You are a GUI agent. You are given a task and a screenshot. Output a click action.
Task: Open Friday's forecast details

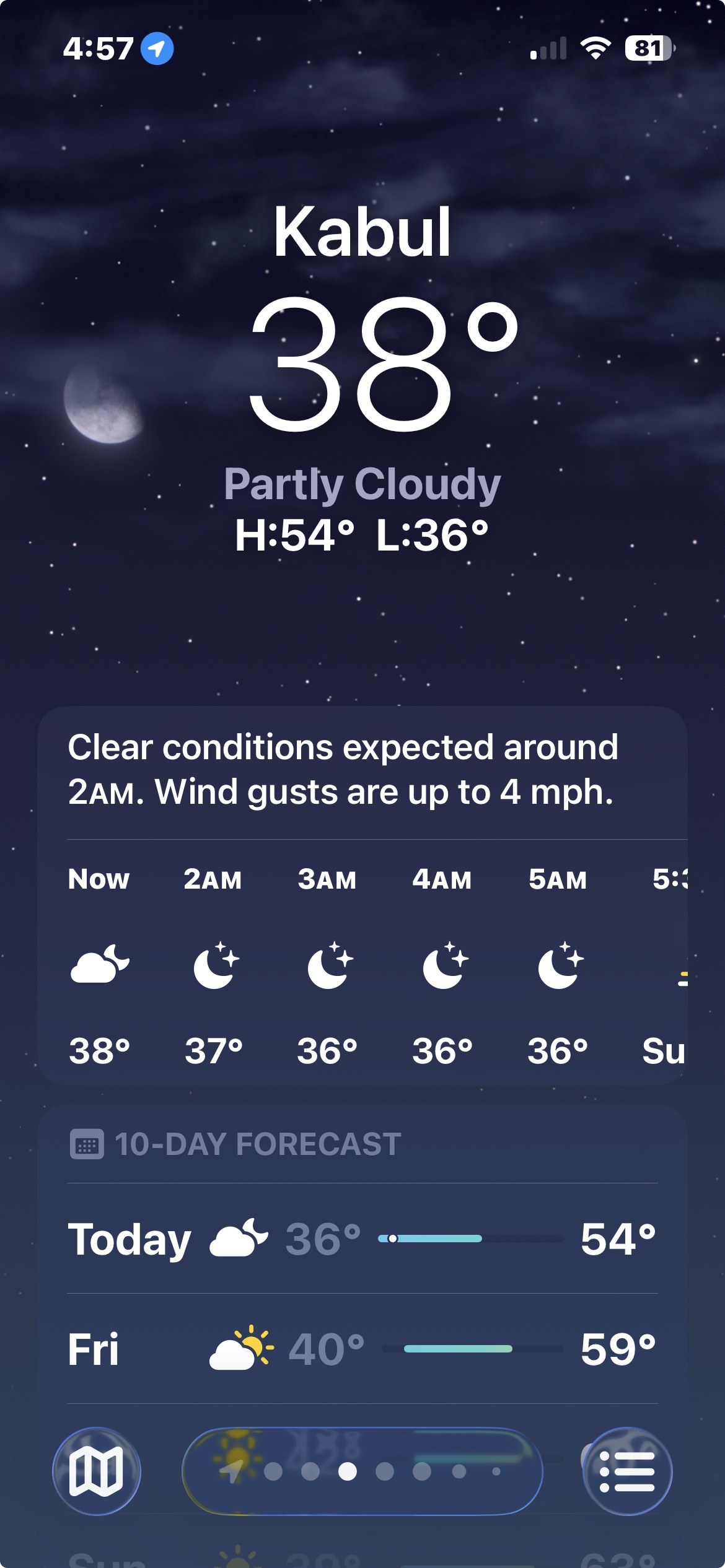[362, 1349]
